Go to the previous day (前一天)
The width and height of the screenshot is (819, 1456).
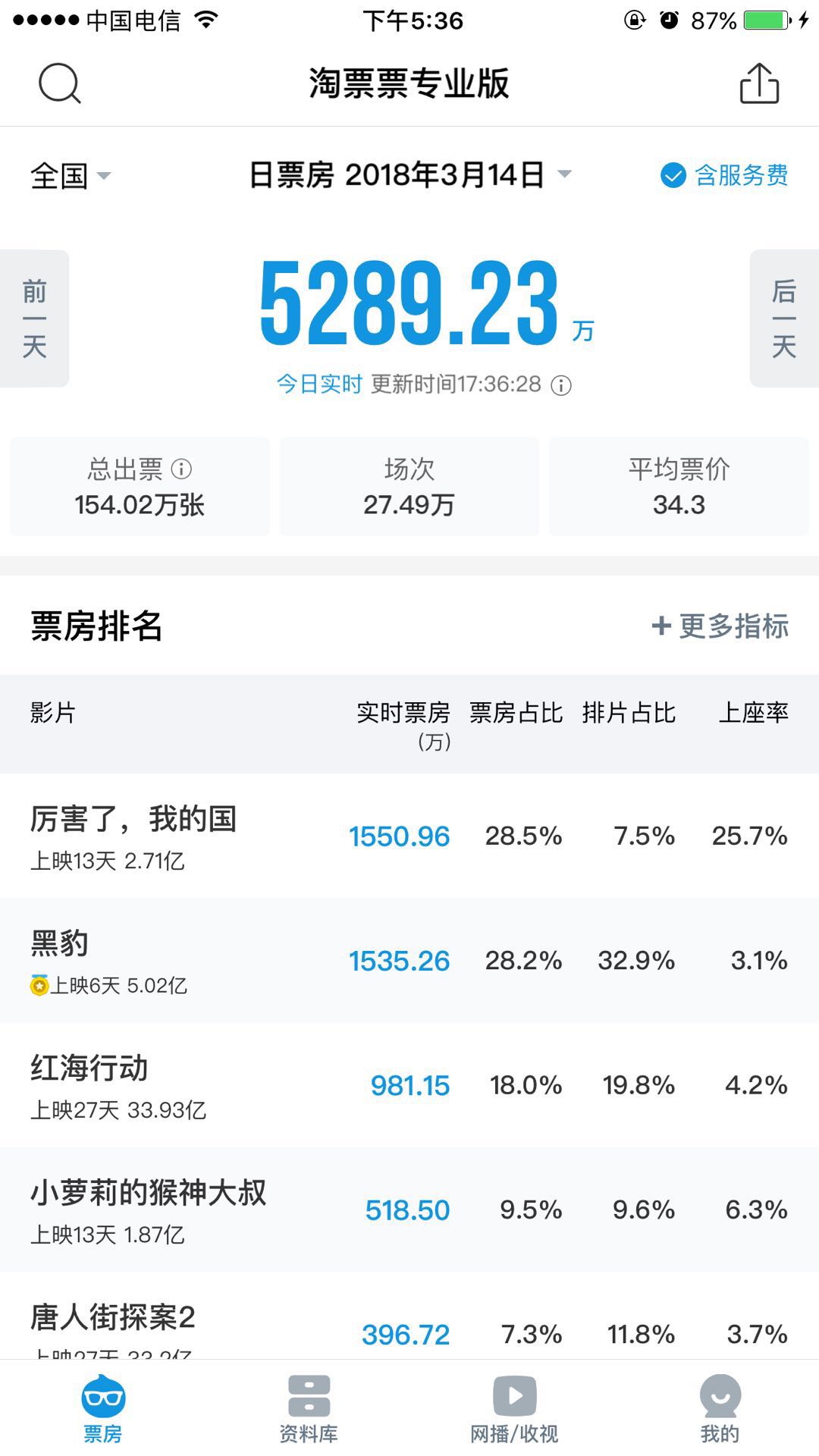click(34, 318)
